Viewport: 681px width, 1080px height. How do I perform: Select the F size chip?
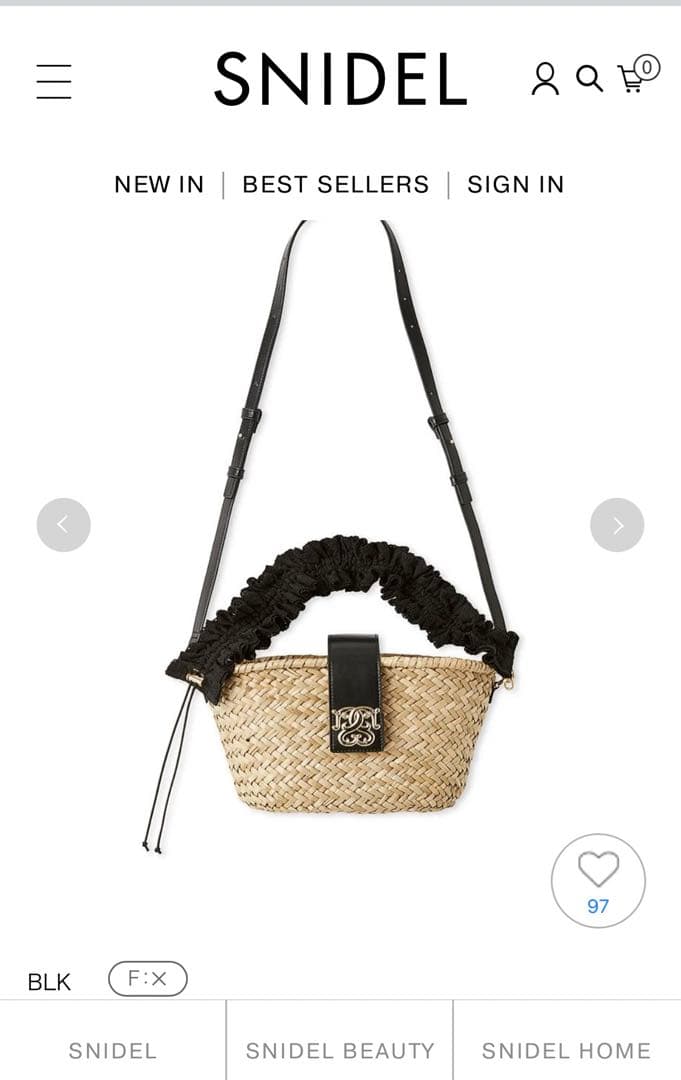point(147,979)
